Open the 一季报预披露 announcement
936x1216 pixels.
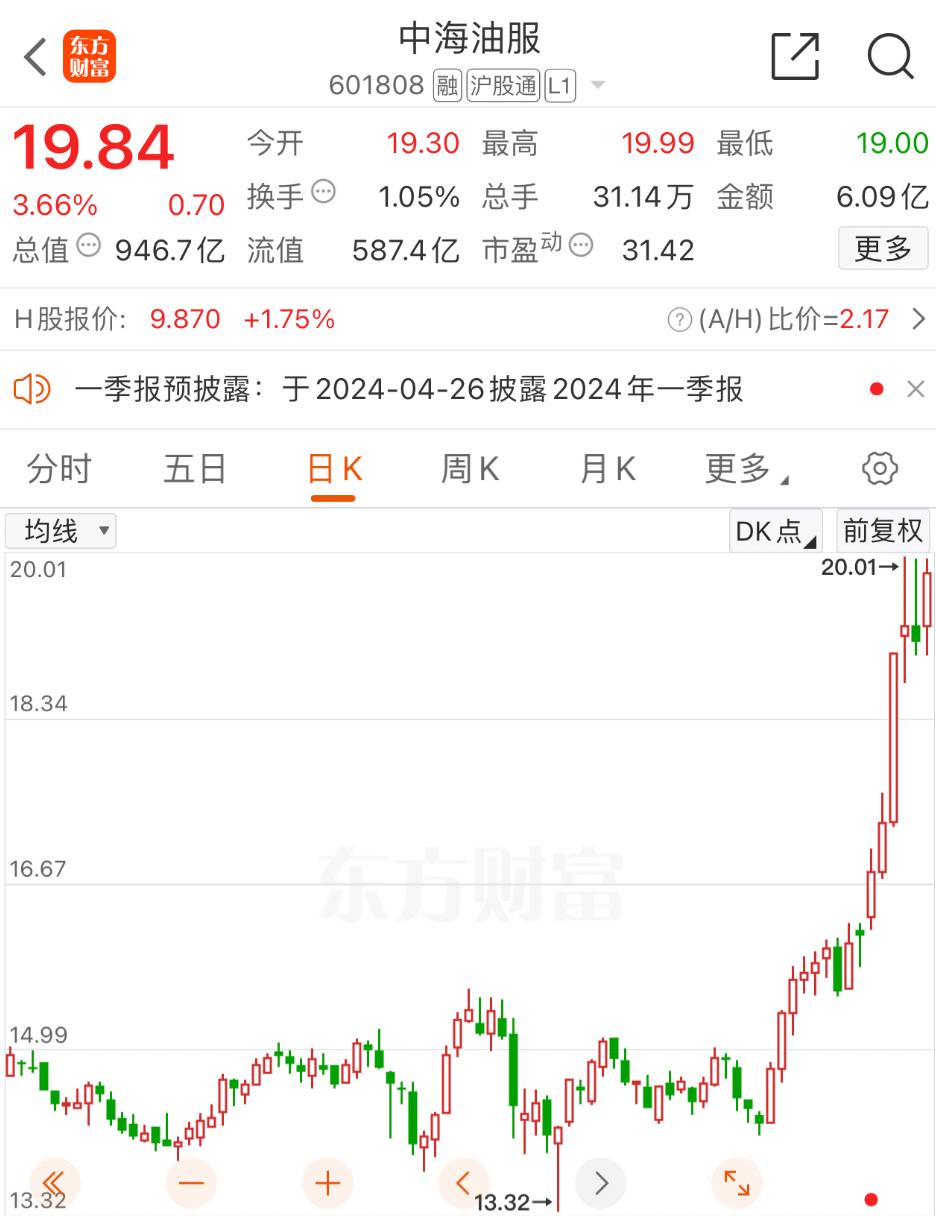[x=408, y=390]
